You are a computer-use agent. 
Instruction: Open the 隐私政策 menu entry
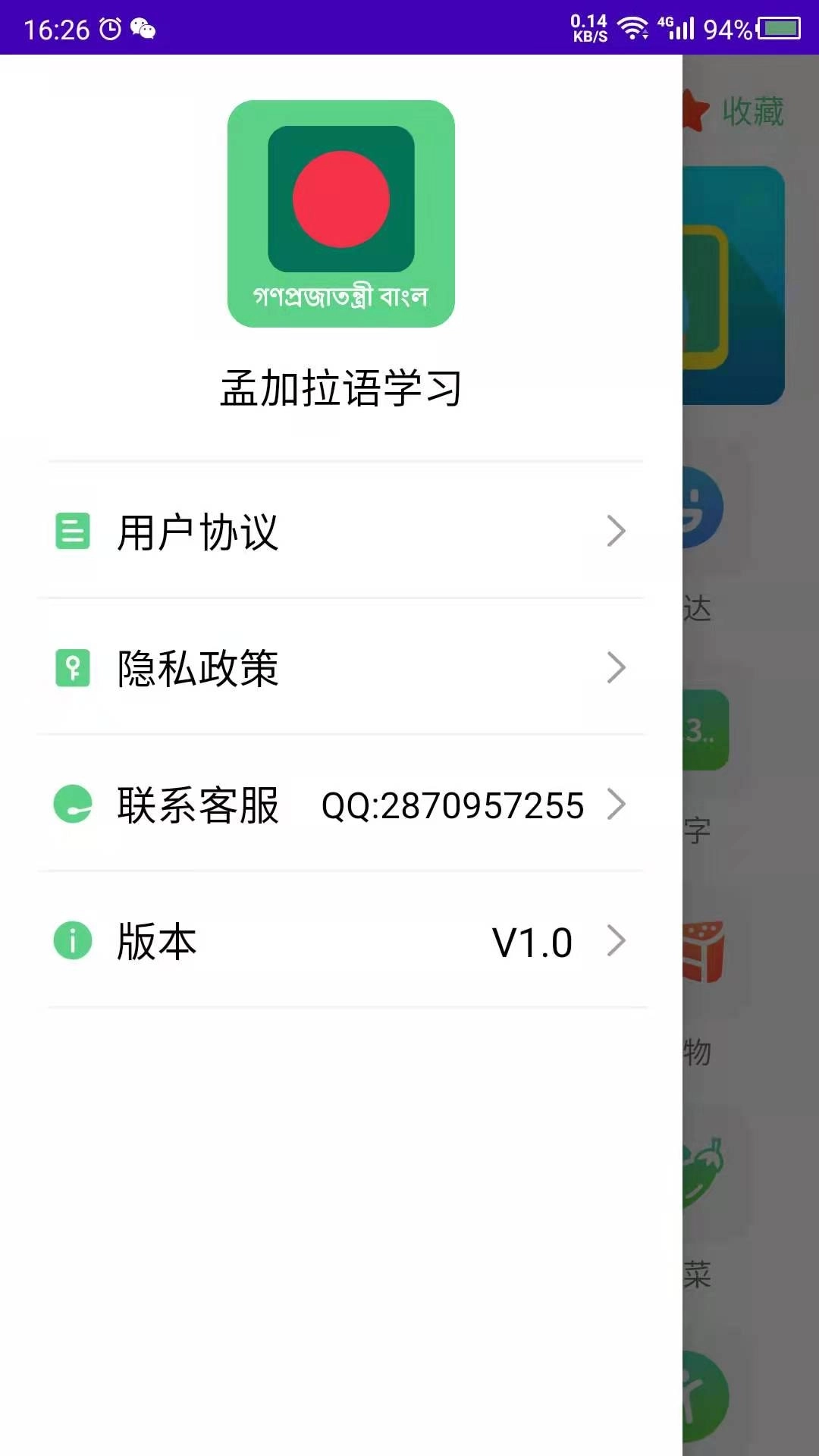197,668
